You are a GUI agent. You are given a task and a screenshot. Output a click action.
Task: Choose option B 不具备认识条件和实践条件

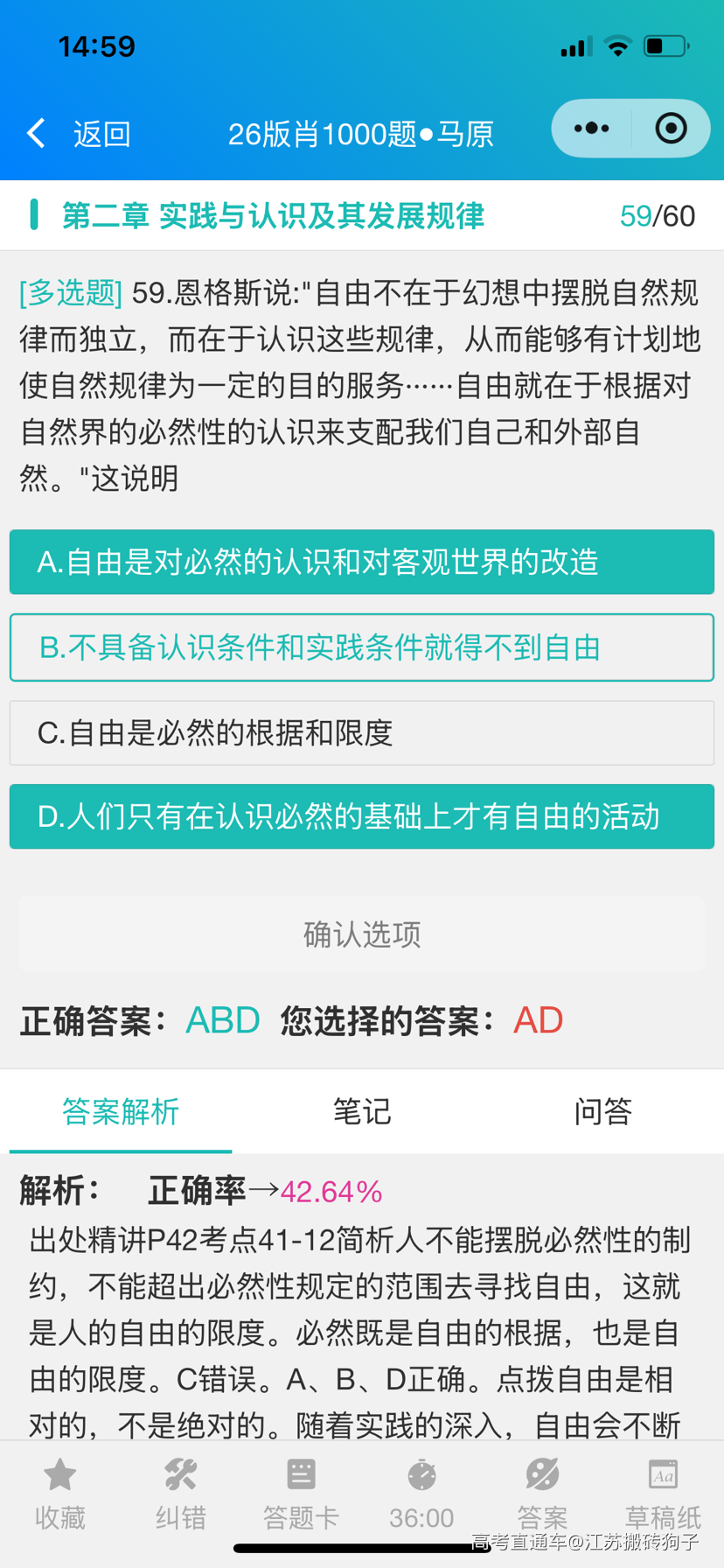point(362,647)
